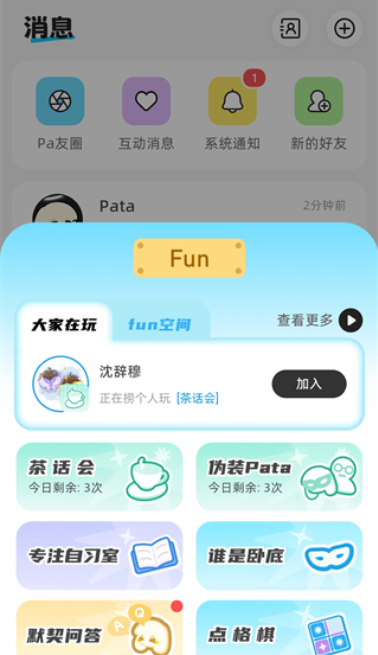
Task: Open the 伪装Pata game card
Action: [279, 477]
